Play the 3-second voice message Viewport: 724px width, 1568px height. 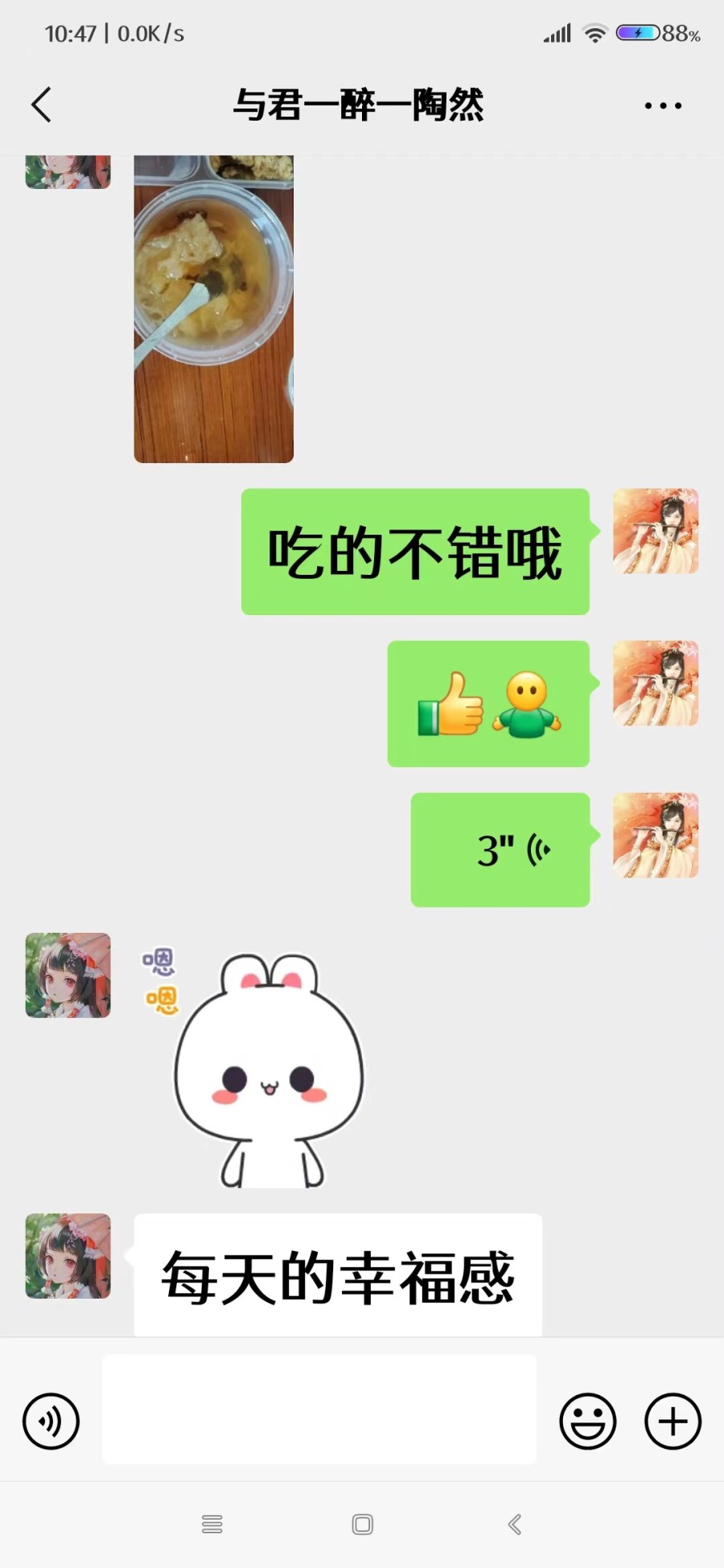pos(500,850)
